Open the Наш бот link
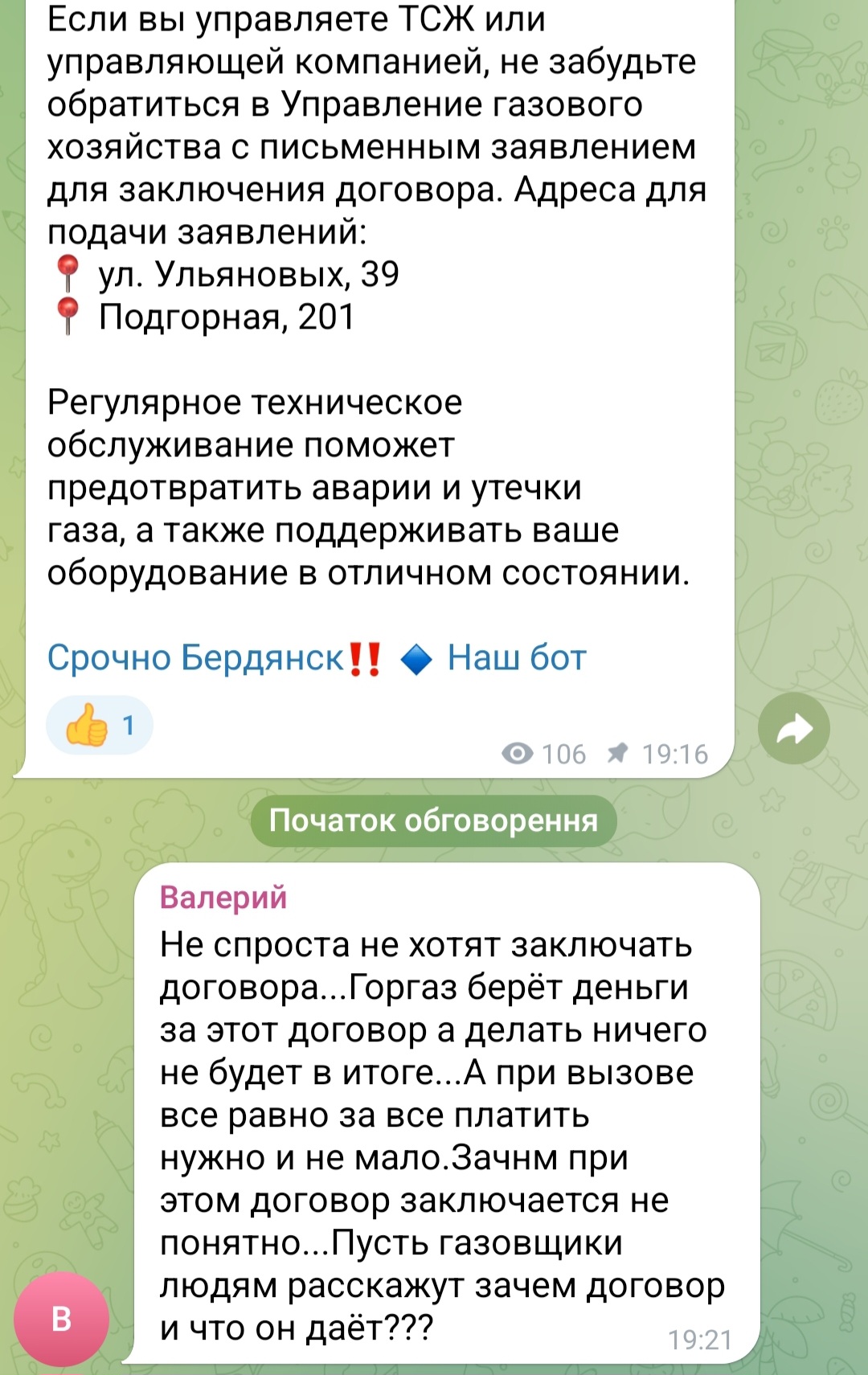This screenshot has height=1375, width=868. coord(517,657)
